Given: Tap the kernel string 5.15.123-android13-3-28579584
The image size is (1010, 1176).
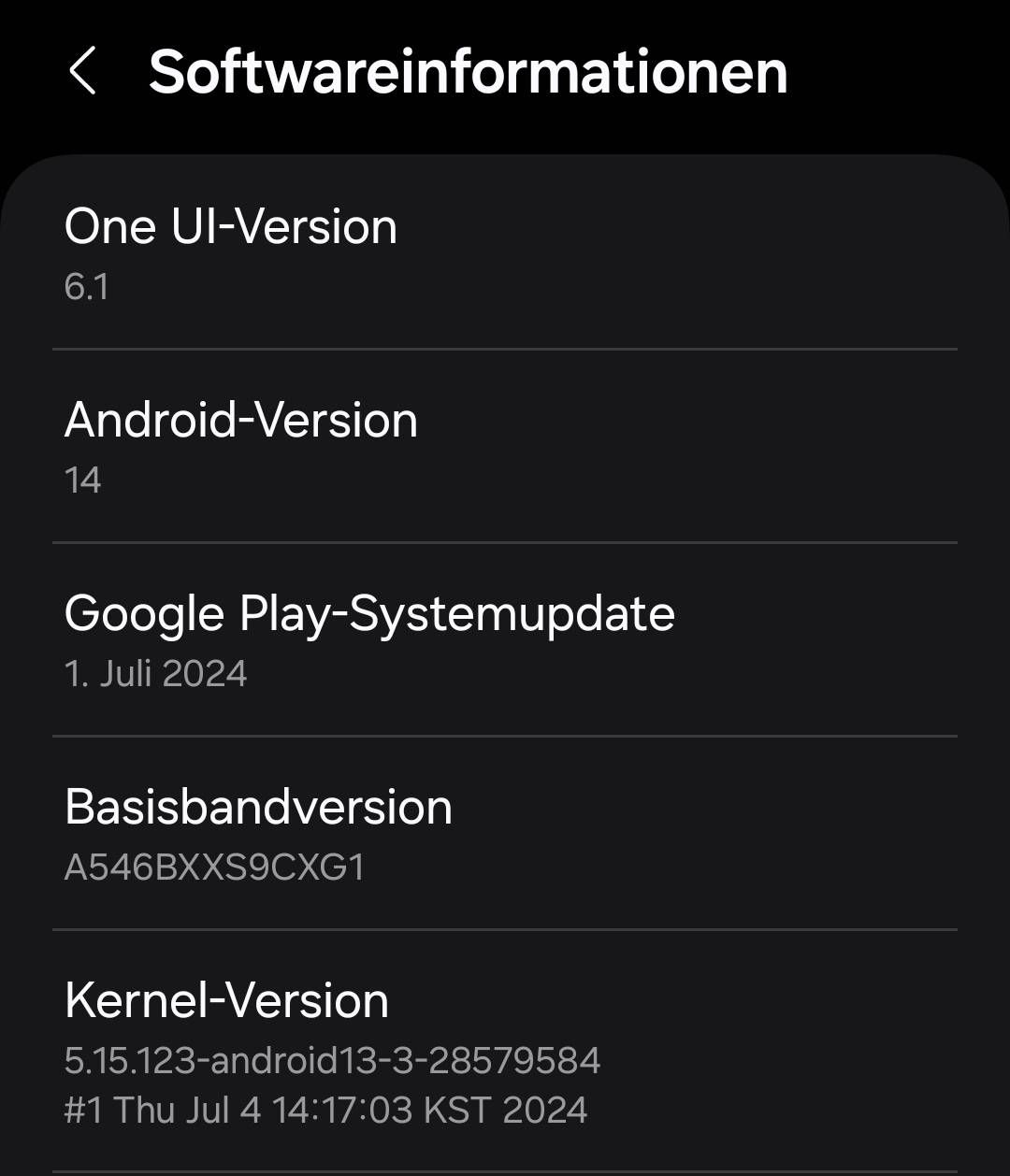Looking at the screenshot, I should click(332, 1061).
